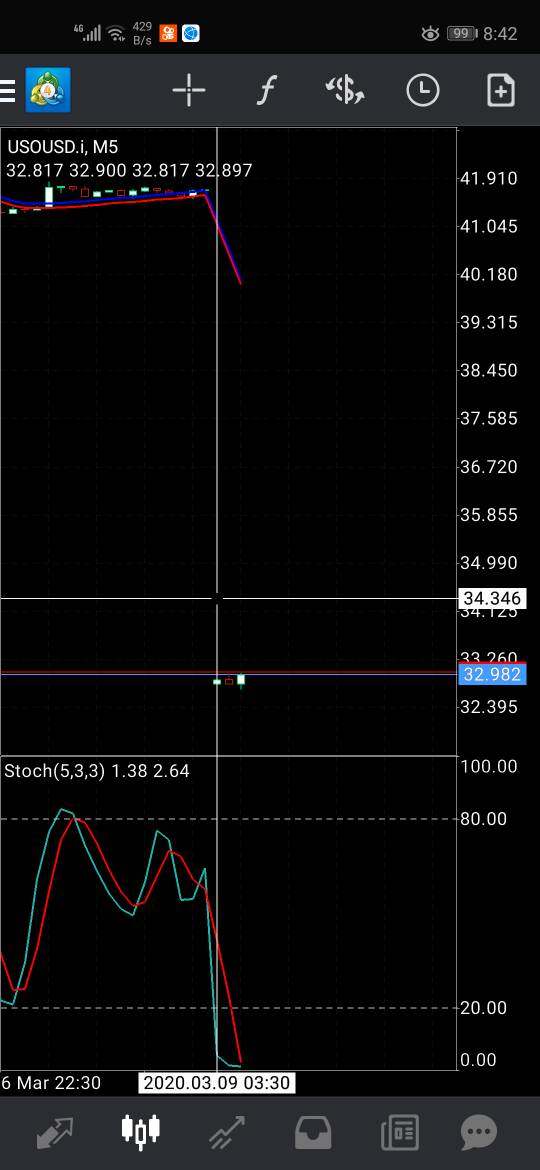Screen dimensions: 540x1170
Task: Open the Trade tab
Action: click(227, 1132)
